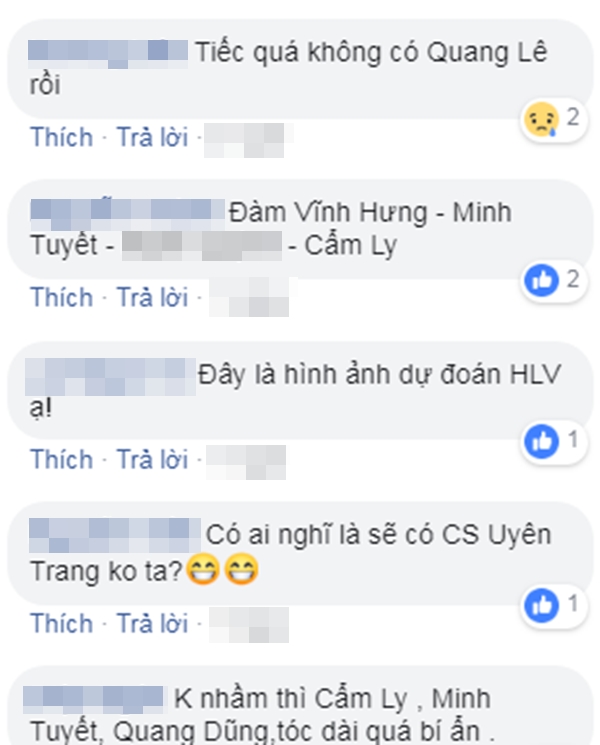The image size is (600, 745).
Task: Reply to the CS Uyên Trang comment
Action: (x=152, y=622)
